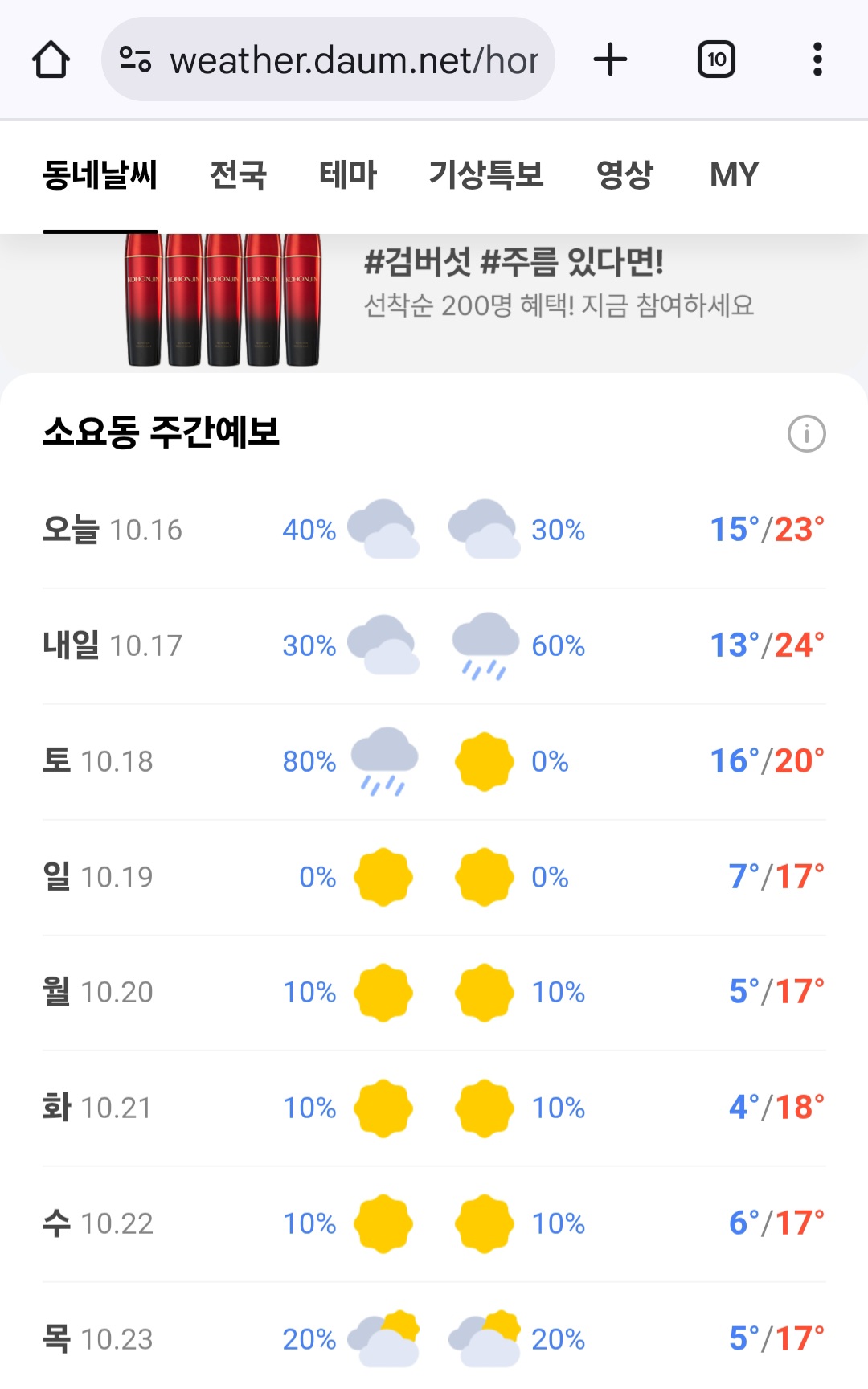
Task: Switch to the 영상 tab
Action: pyautogui.click(x=624, y=175)
